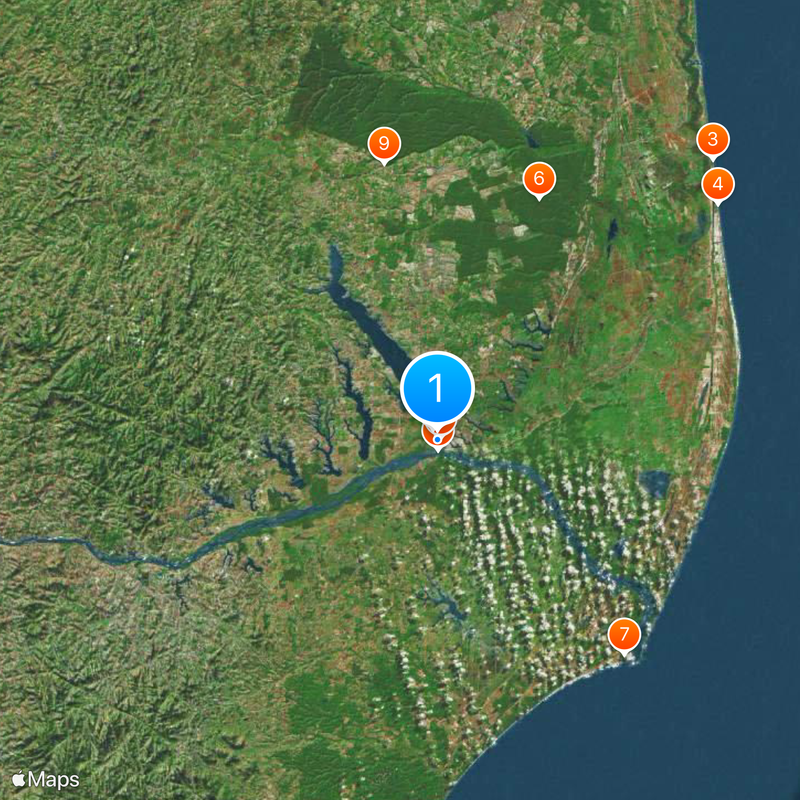This screenshot has height=800, width=800.
Task: Select the large blue pin numbered 1
Action: [437, 387]
